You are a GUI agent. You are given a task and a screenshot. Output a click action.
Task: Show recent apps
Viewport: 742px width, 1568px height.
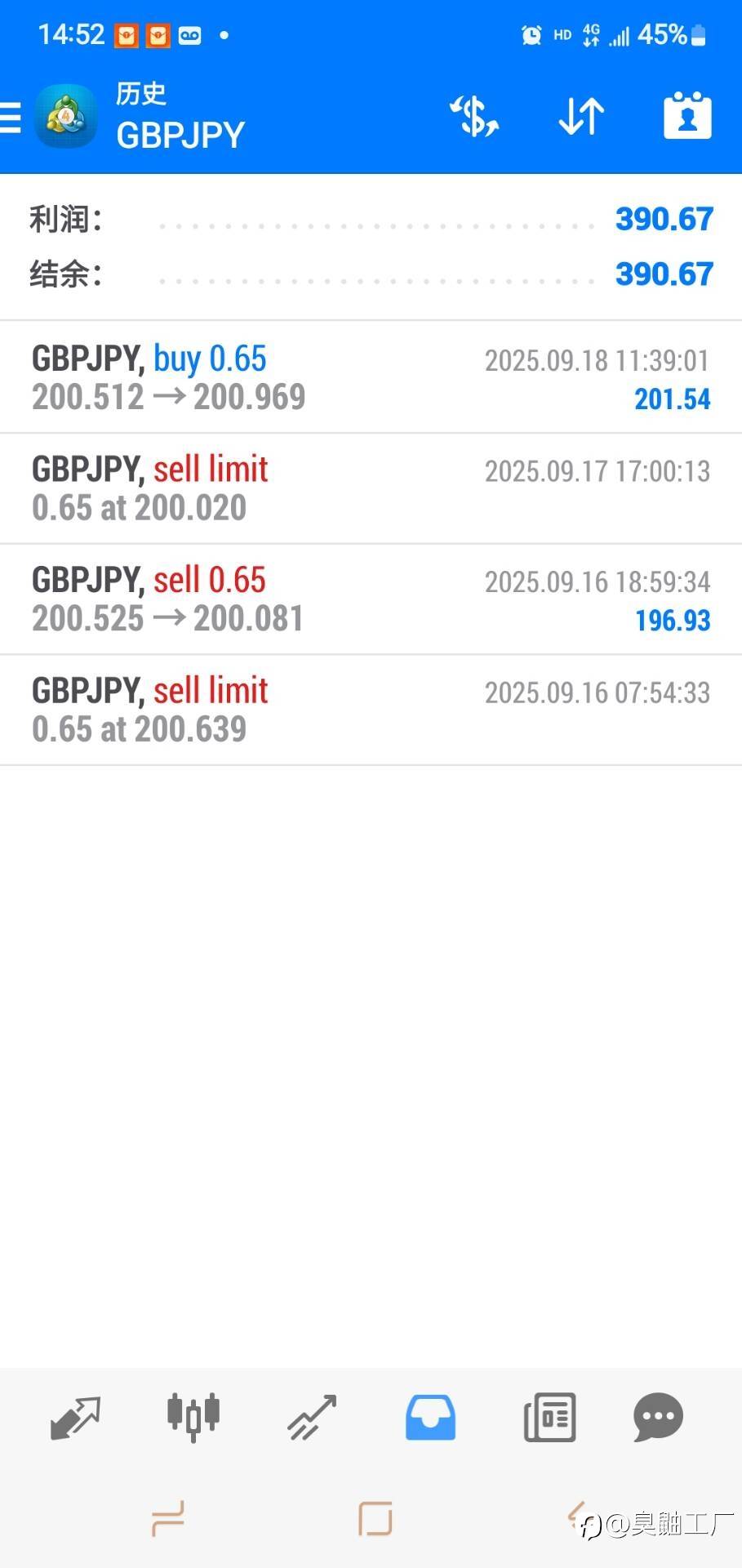click(x=167, y=1519)
